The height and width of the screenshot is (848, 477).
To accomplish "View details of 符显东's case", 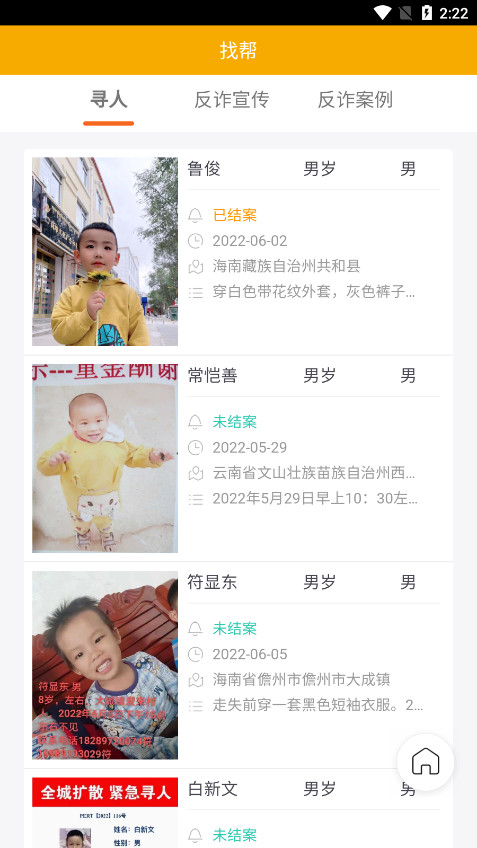I will click(x=238, y=665).
